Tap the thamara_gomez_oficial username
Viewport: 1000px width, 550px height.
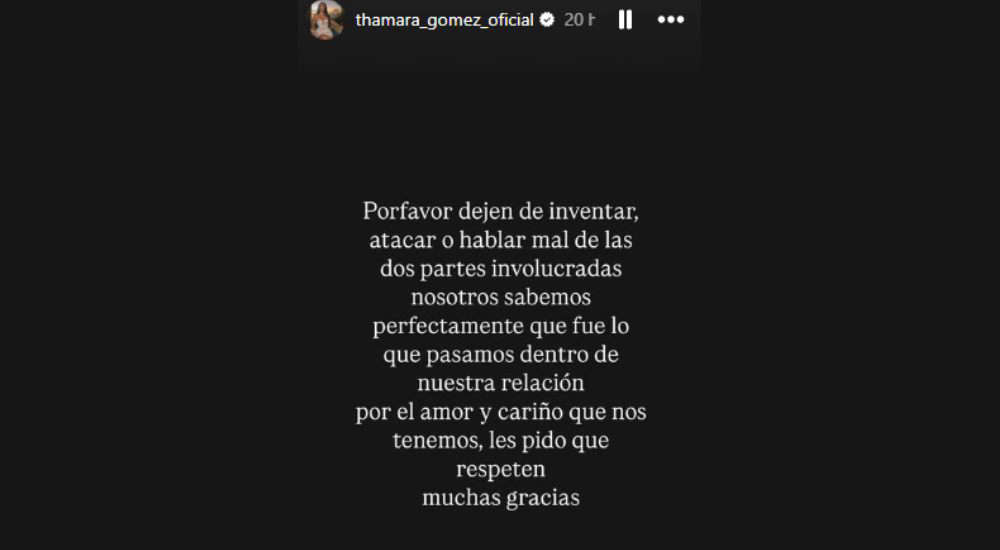click(x=444, y=20)
